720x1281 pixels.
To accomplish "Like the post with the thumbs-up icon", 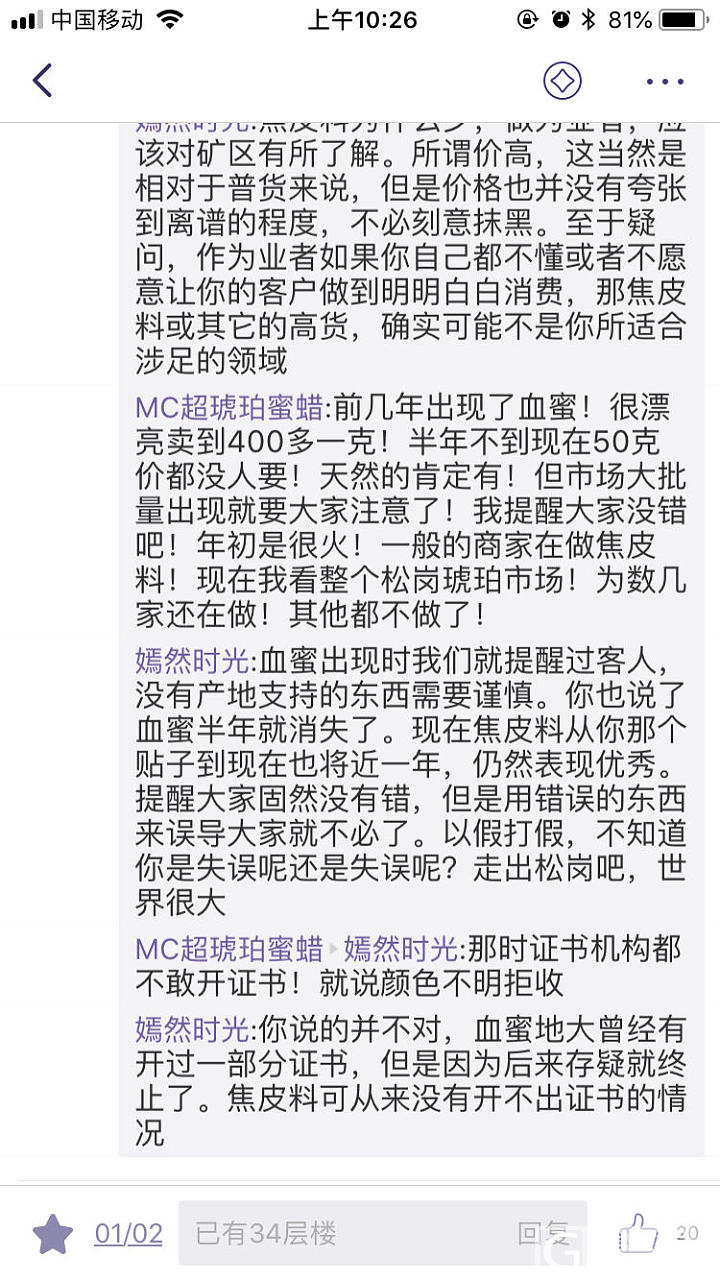I will [x=638, y=1234].
